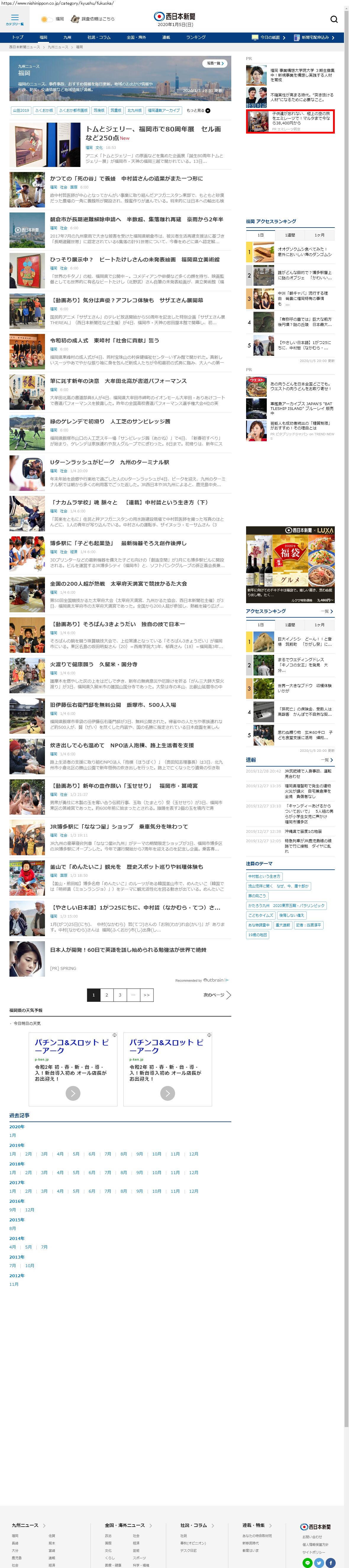Image resolution: width=349 pixels, height=1568 pixels.
Task: Go to page 2 of articles
Action: point(106,995)
